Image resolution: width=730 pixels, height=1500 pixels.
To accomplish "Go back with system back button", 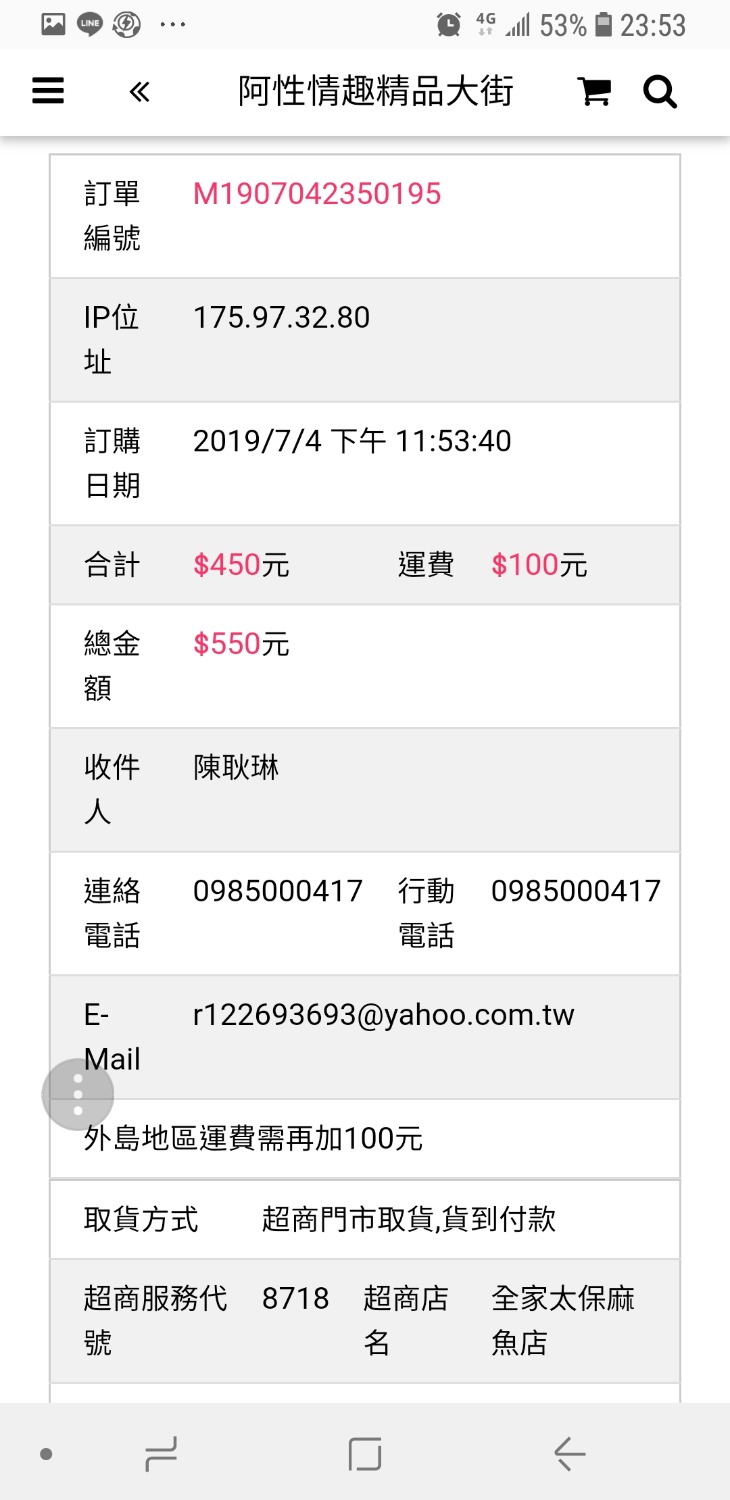I will pos(569,1454).
